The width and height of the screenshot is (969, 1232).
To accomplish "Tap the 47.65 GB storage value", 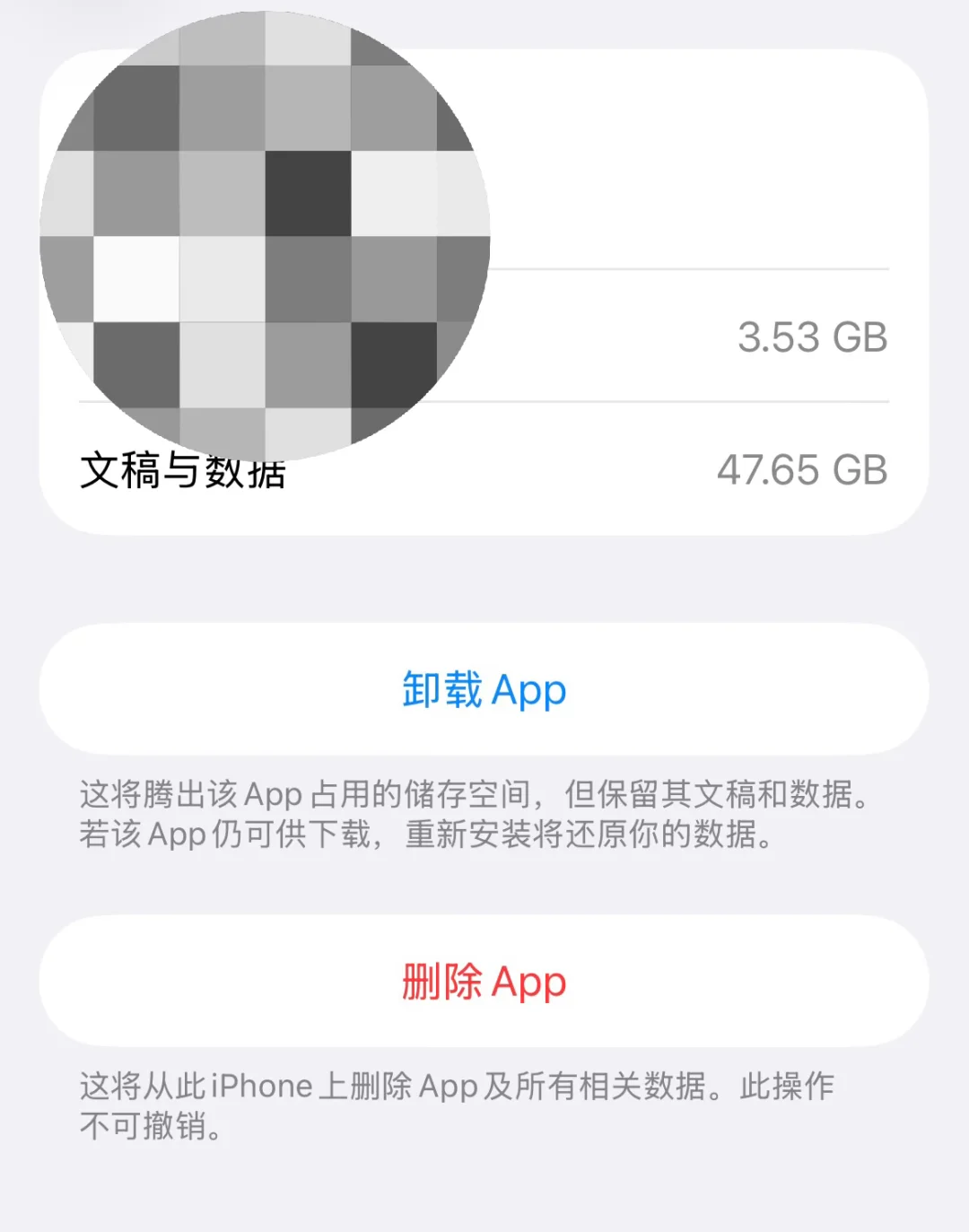I will [x=803, y=468].
